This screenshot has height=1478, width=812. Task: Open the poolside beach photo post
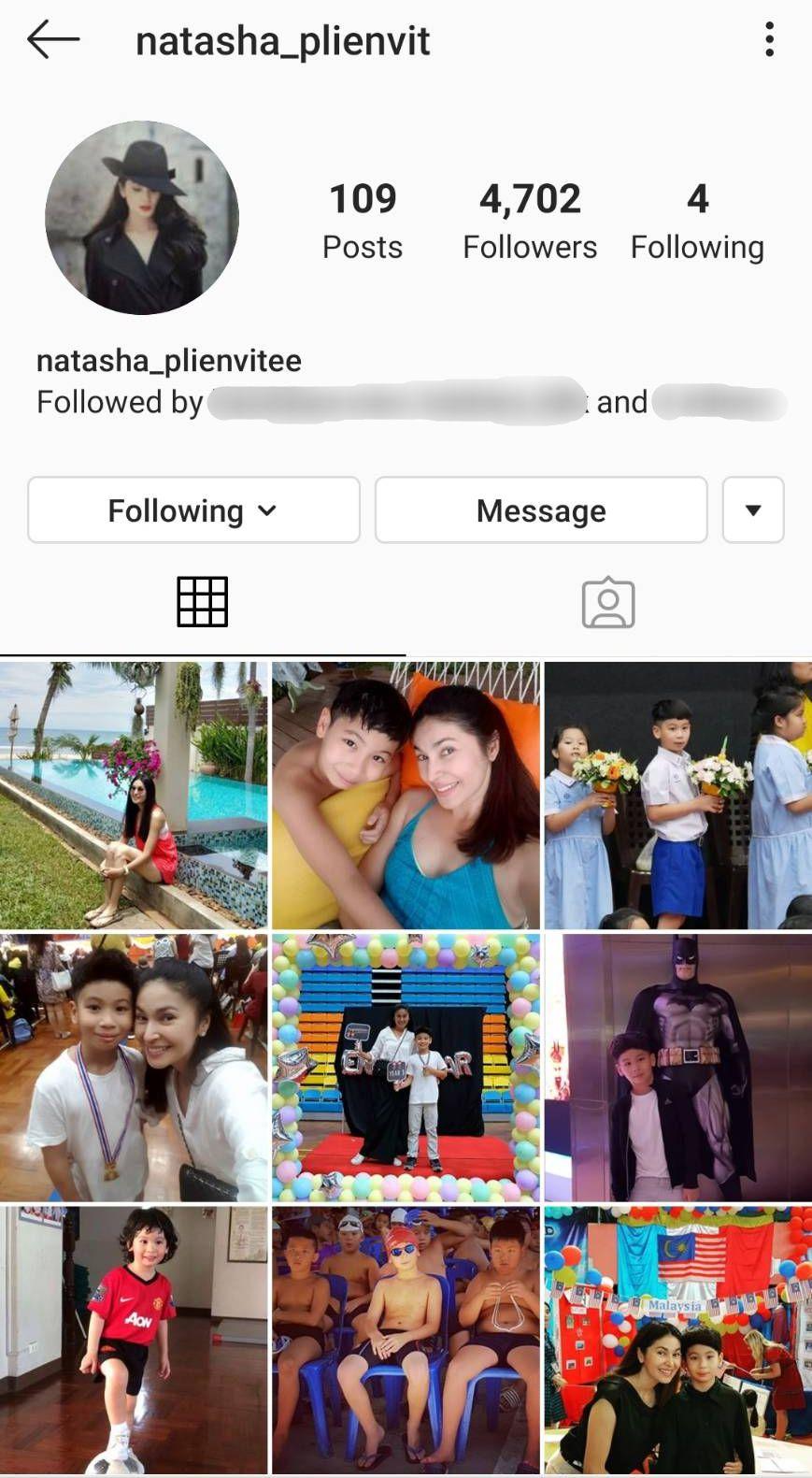pyautogui.click(x=134, y=796)
